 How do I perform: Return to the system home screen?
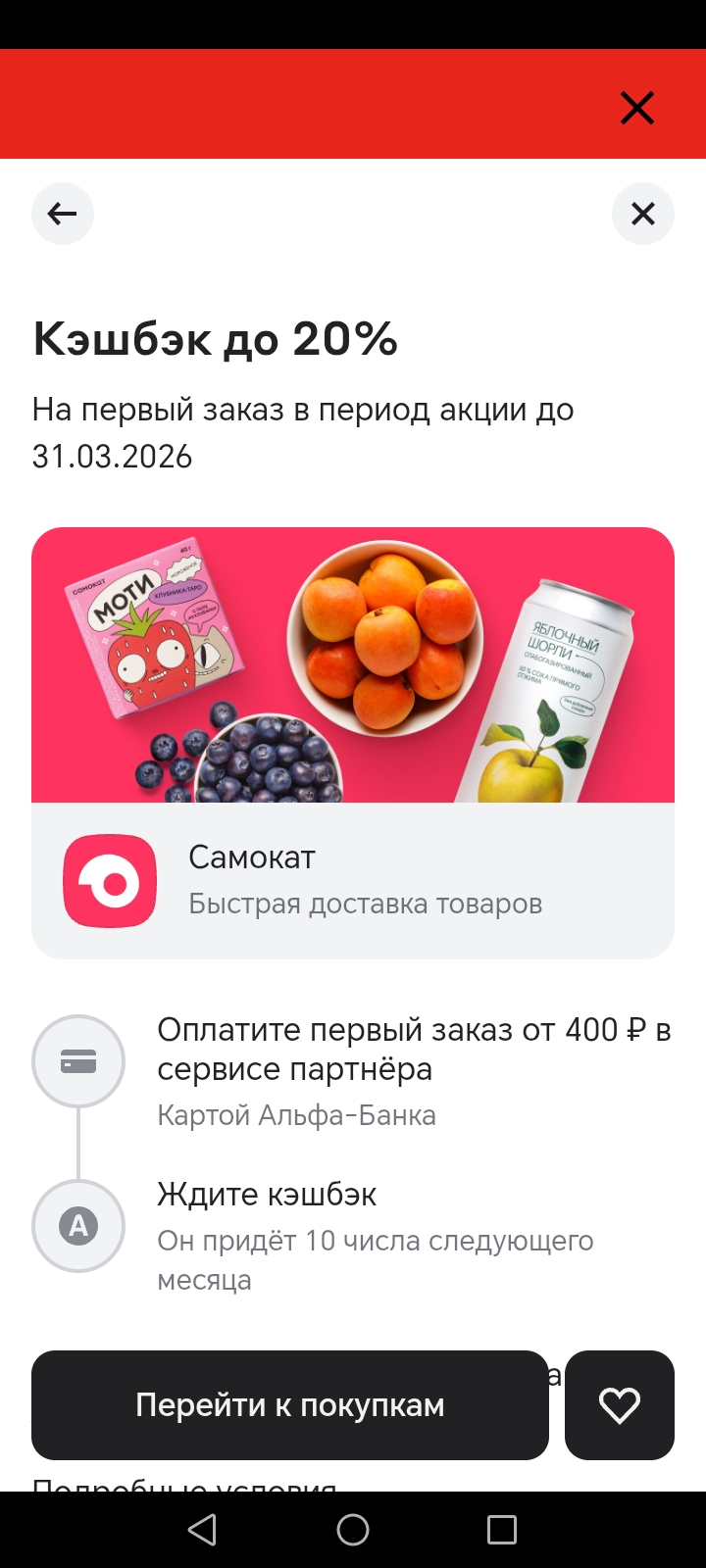tap(353, 1530)
